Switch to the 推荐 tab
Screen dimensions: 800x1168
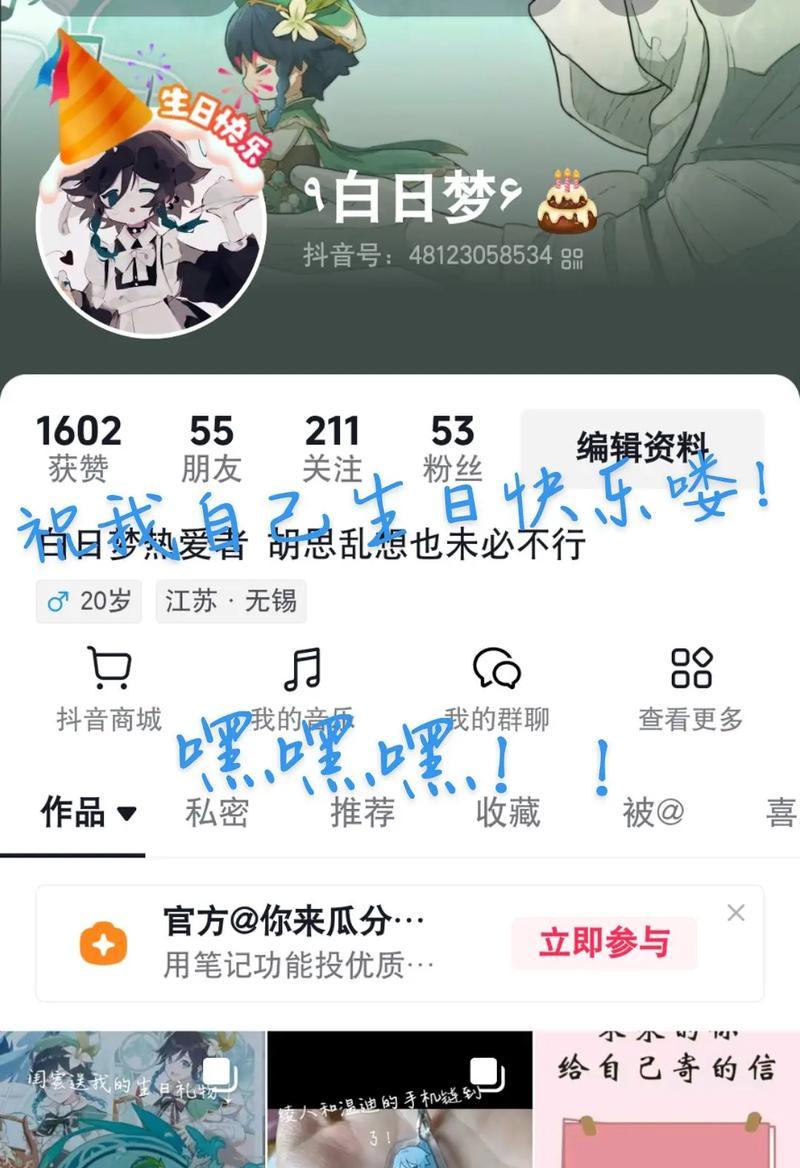(x=362, y=812)
